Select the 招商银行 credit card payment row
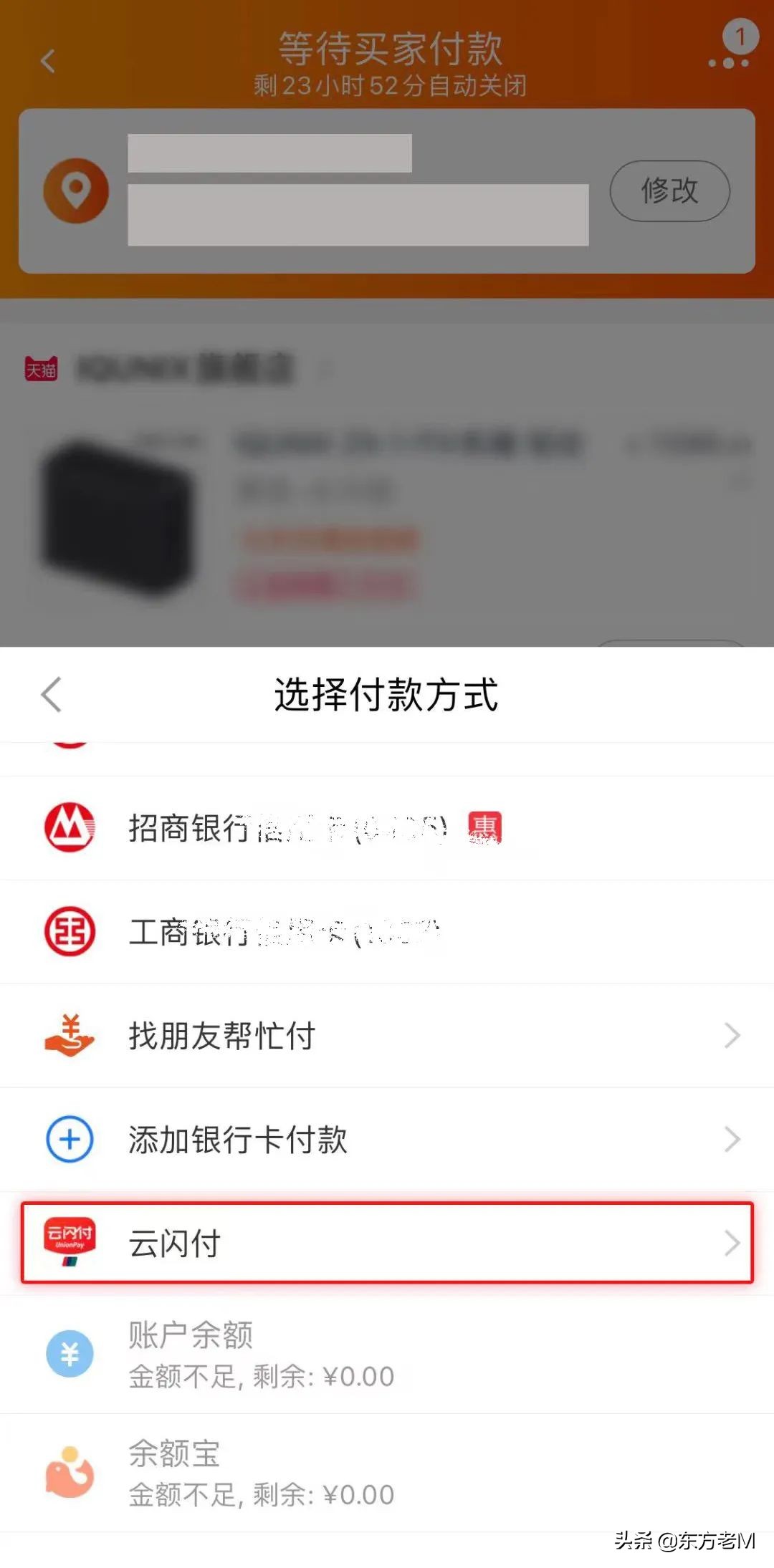This screenshot has width=774, height=1568. point(287,829)
